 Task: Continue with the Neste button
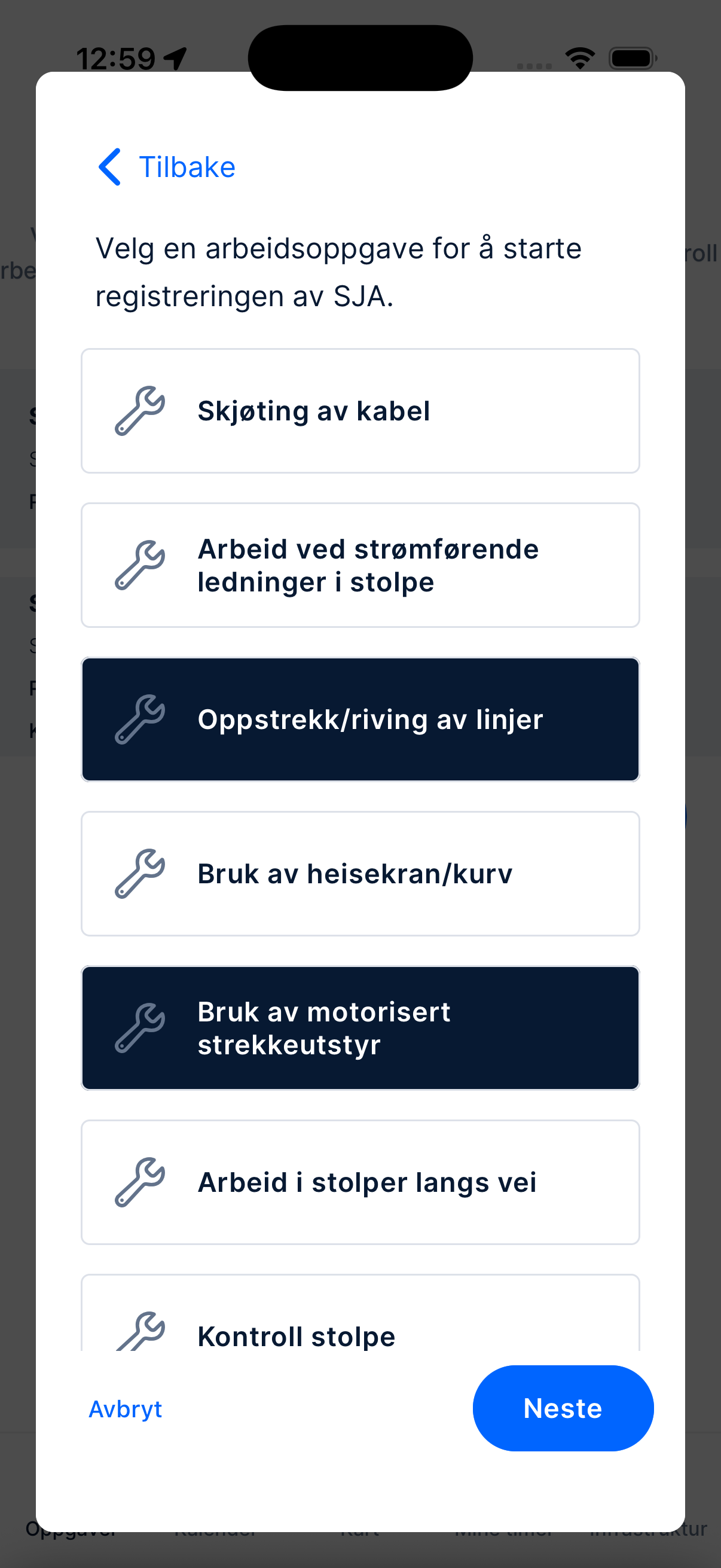tap(563, 1408)
